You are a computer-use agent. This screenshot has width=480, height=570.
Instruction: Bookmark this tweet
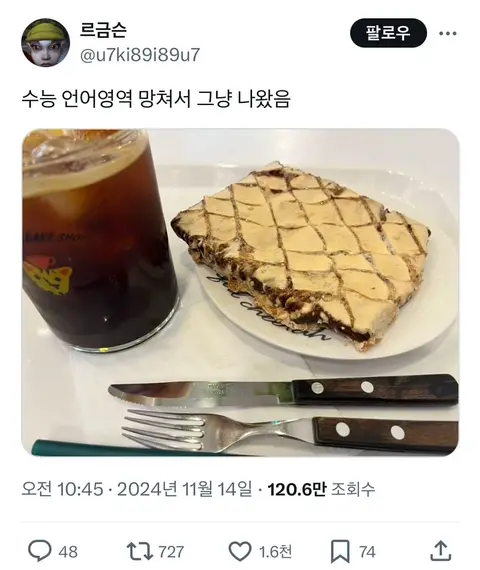(x=340, y=551)
